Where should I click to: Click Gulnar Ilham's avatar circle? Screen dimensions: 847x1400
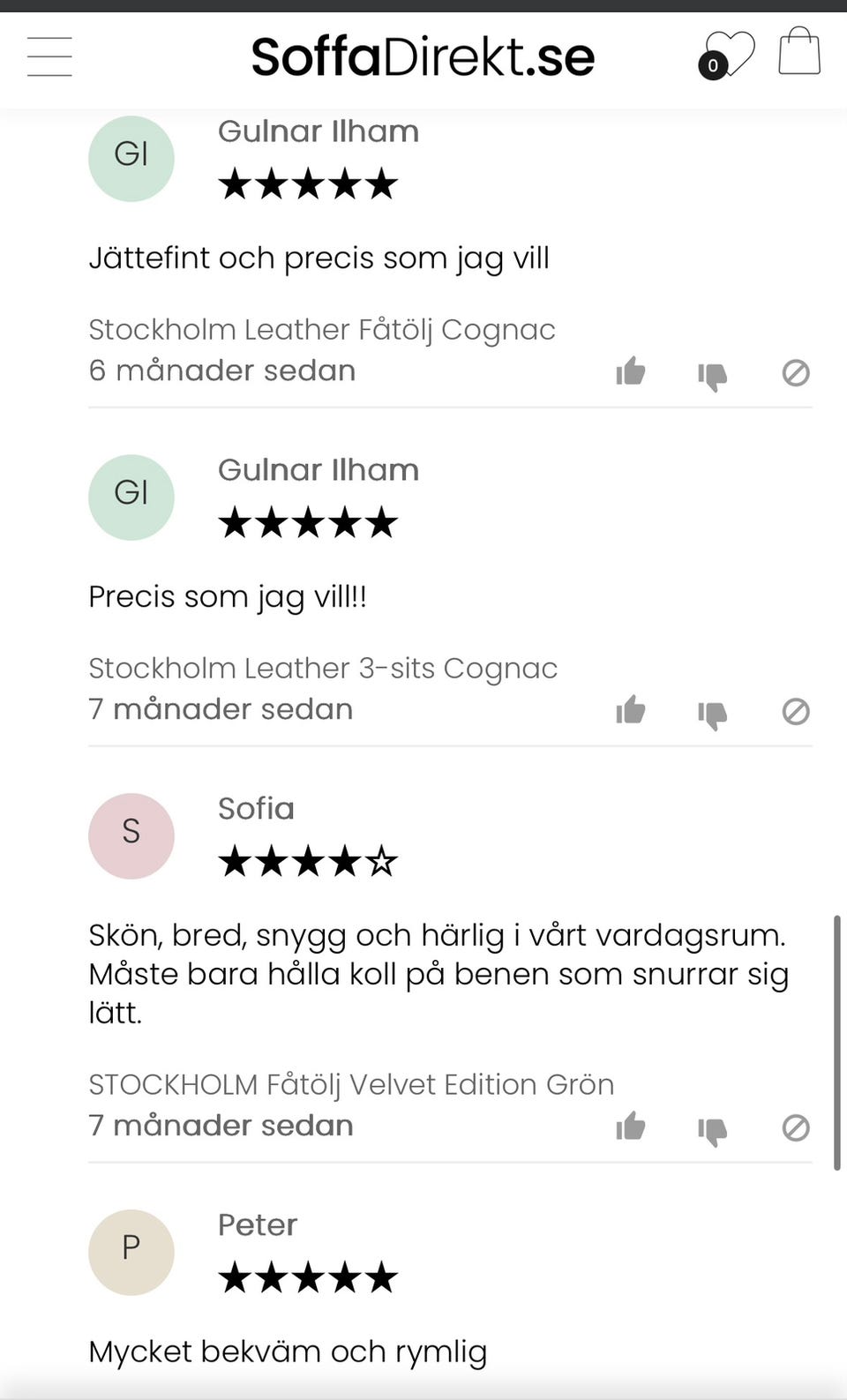(131, 159)
